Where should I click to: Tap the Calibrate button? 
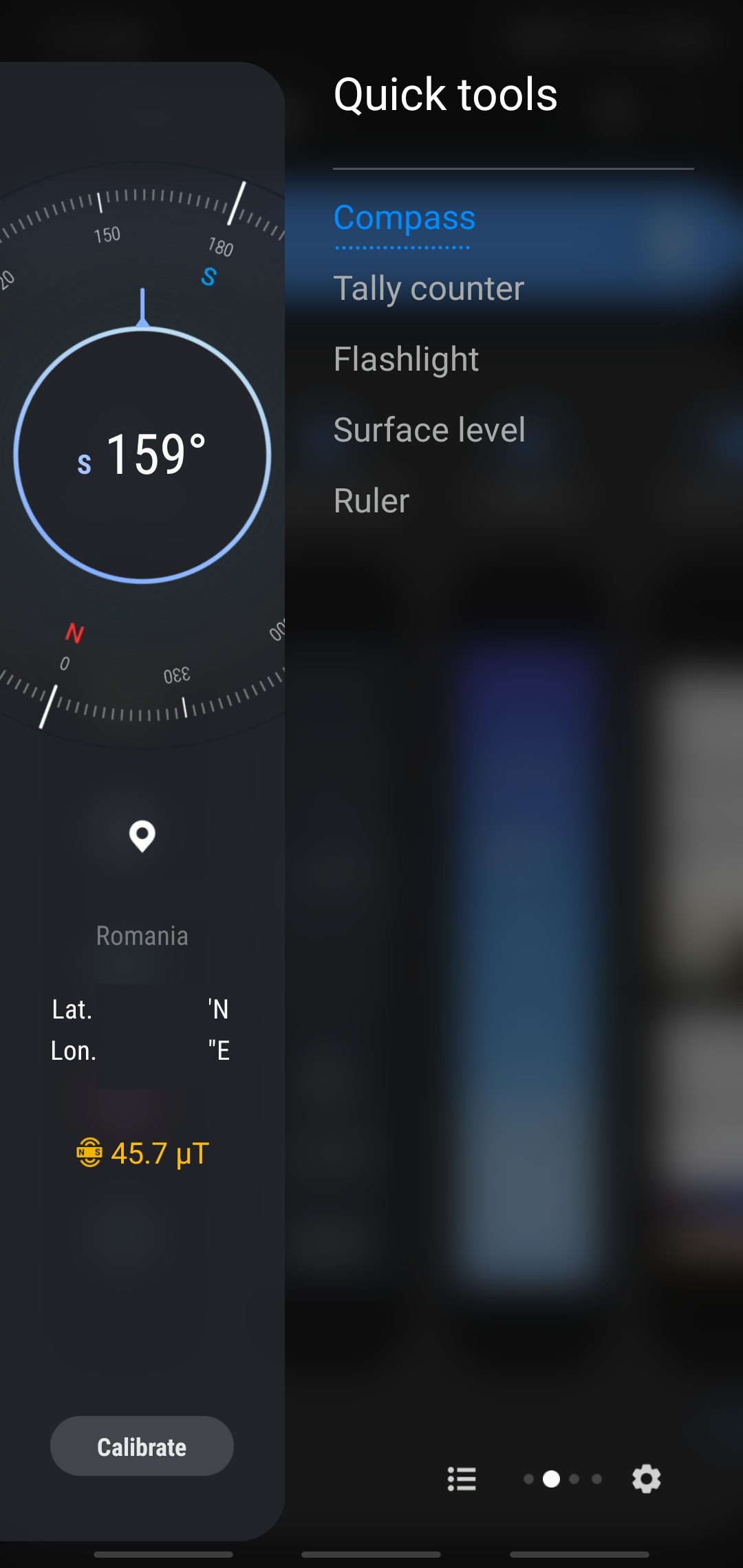coord(142,1446)
